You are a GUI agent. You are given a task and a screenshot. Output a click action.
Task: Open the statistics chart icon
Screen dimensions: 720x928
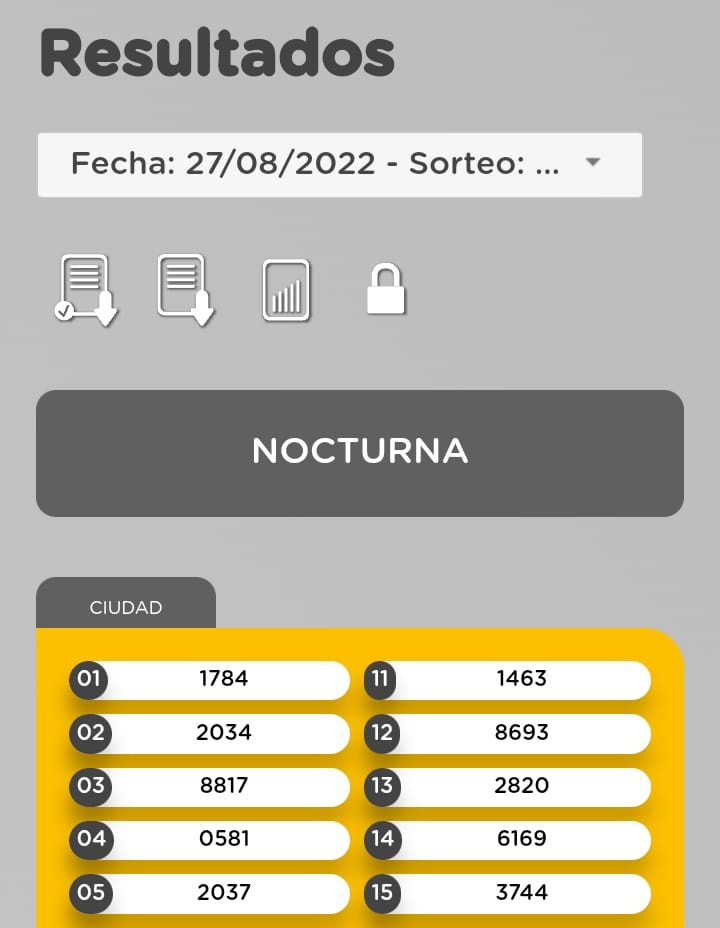point(286,290)
